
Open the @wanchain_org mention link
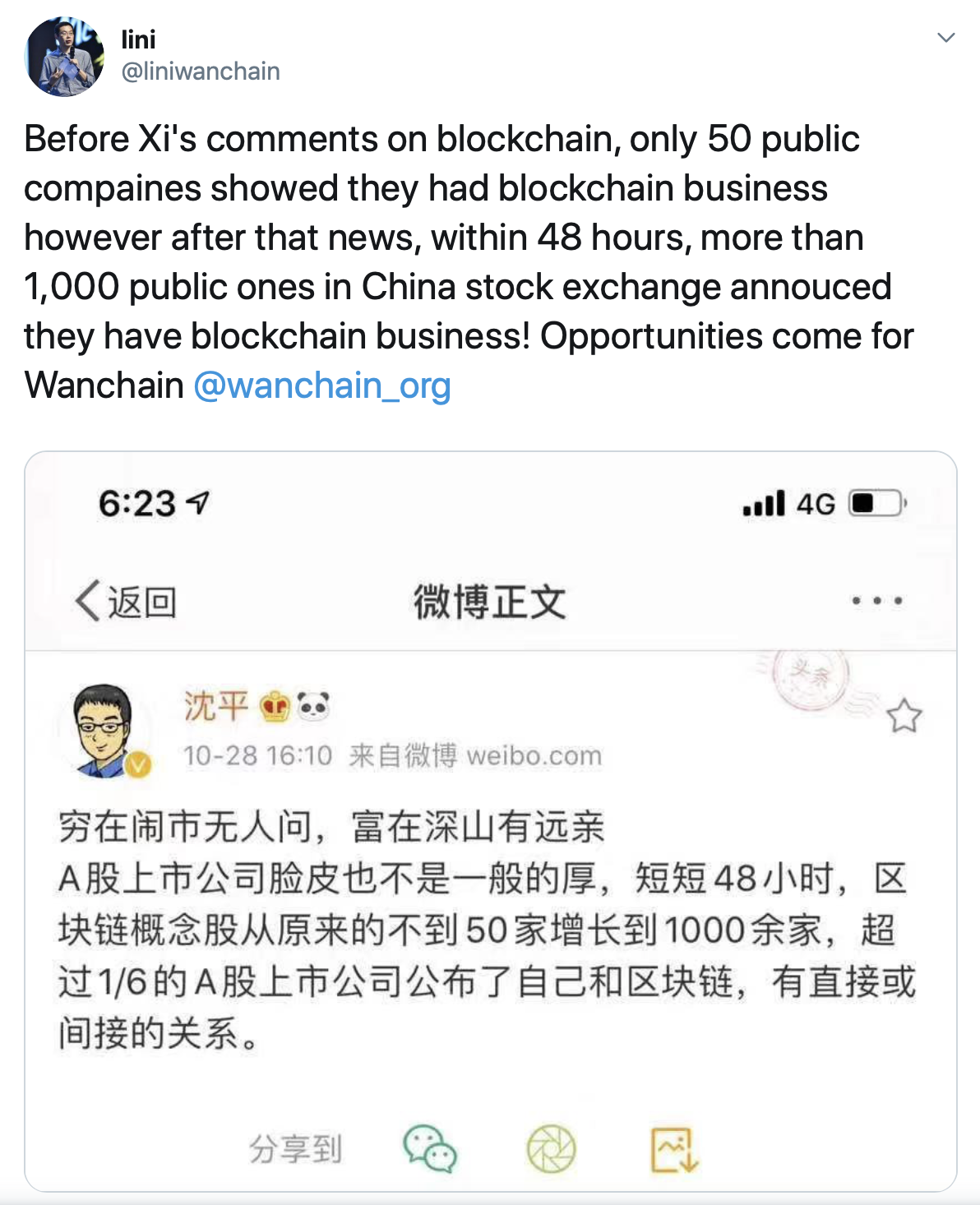[x=321, y=386]
